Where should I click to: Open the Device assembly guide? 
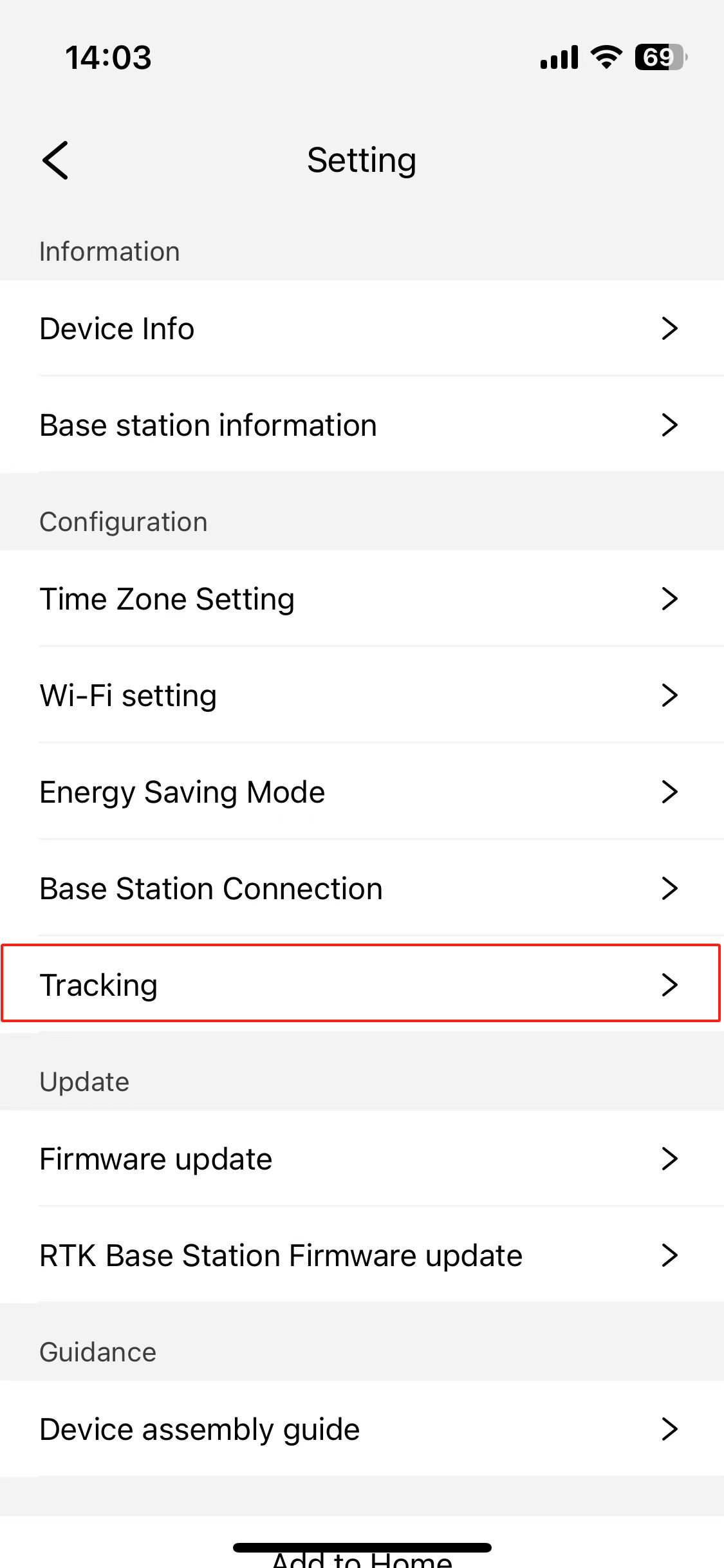pos(362,1429)
